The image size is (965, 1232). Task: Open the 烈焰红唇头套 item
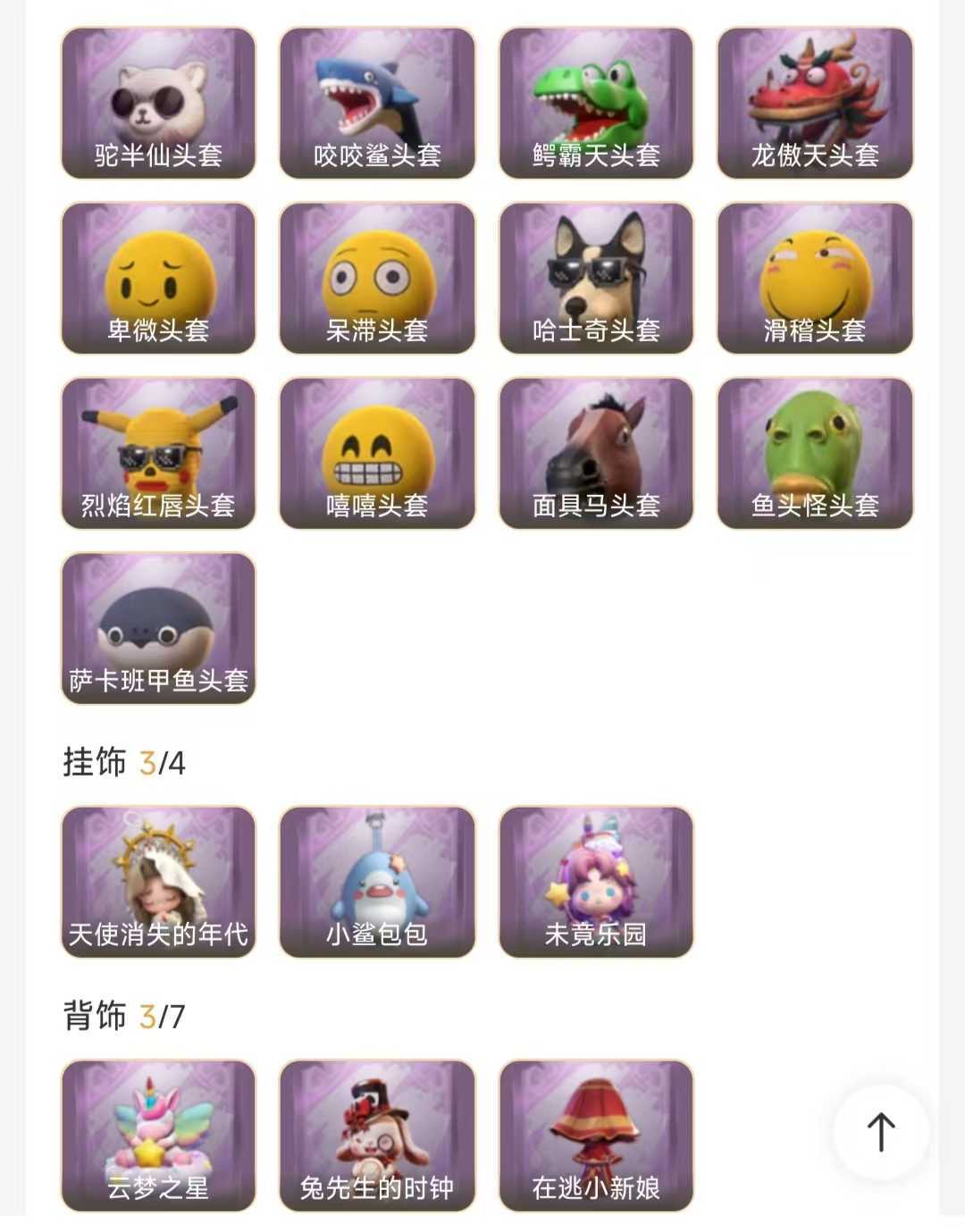[x=158, y=453]
